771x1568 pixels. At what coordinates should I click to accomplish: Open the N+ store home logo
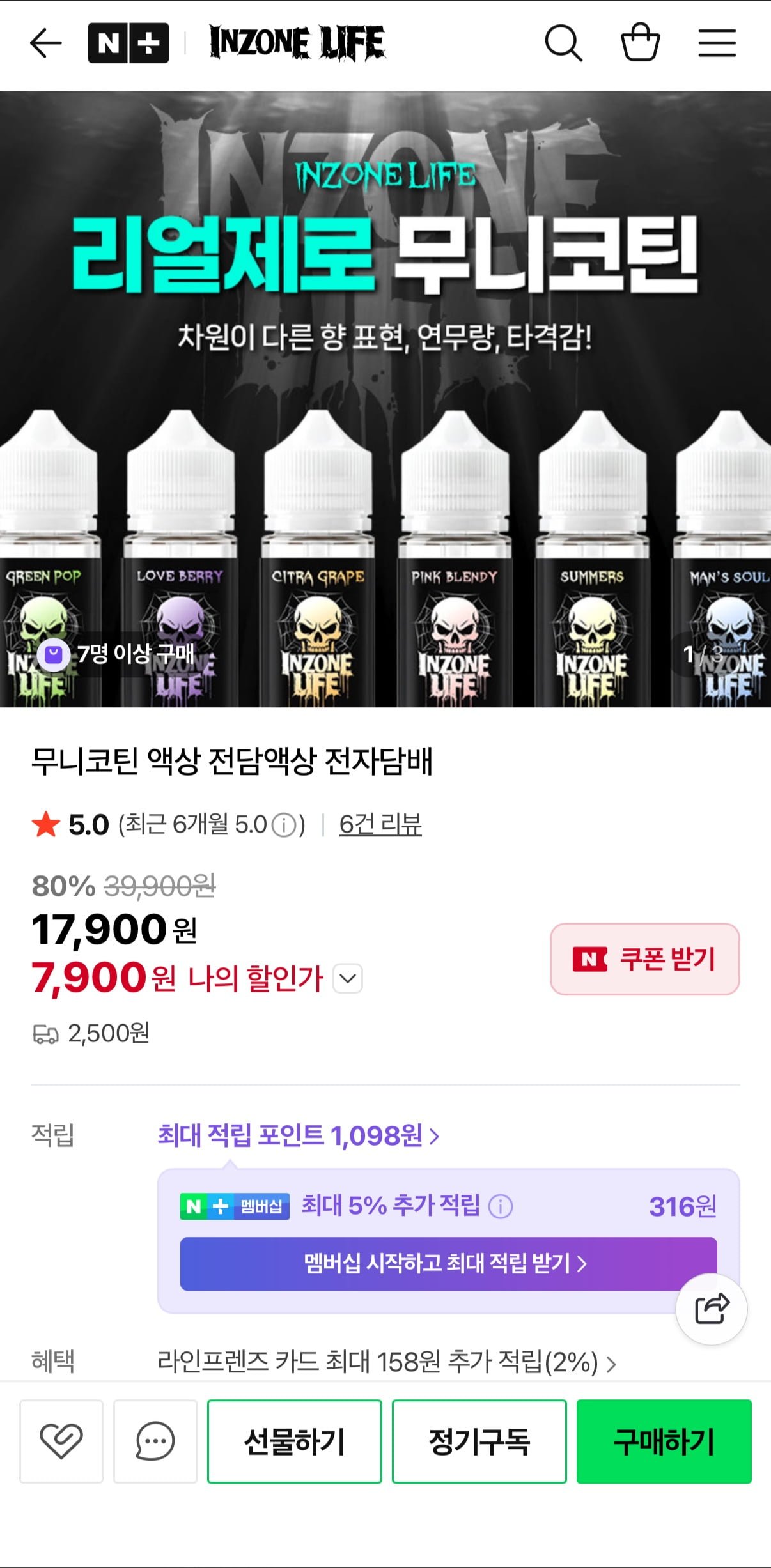(128, 43)
